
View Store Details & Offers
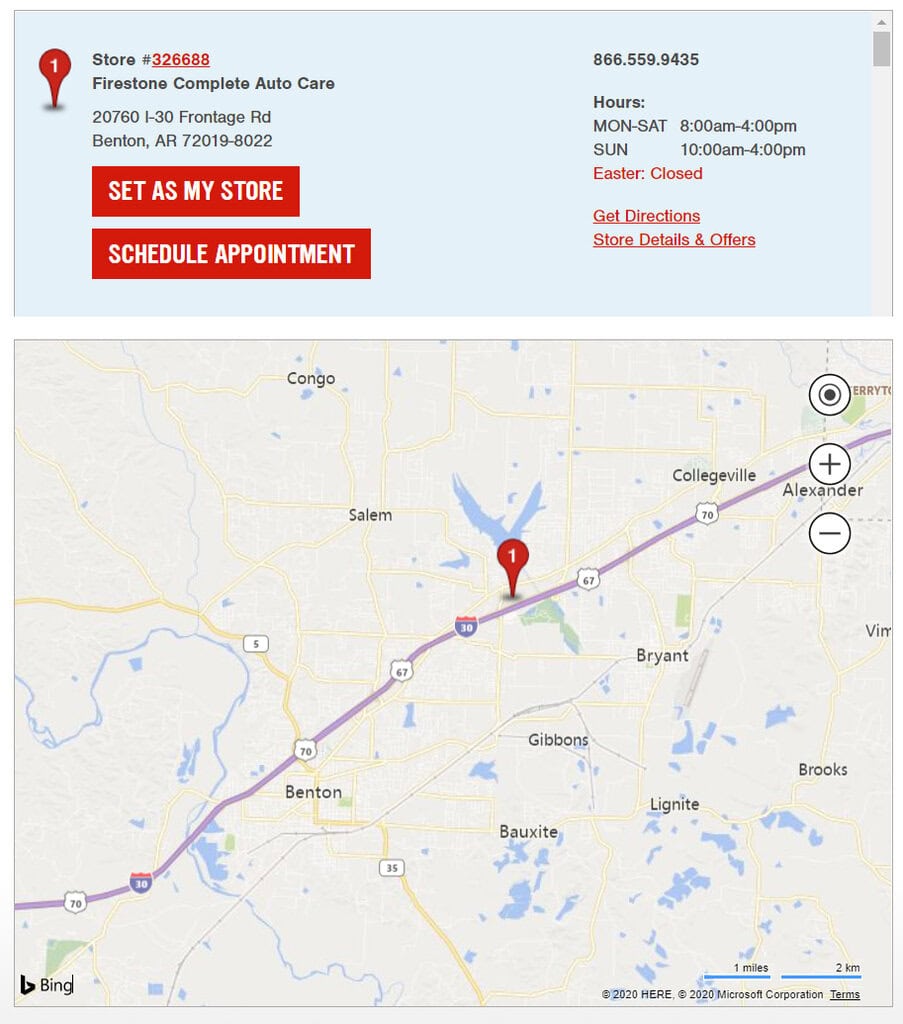click(674, 240)
